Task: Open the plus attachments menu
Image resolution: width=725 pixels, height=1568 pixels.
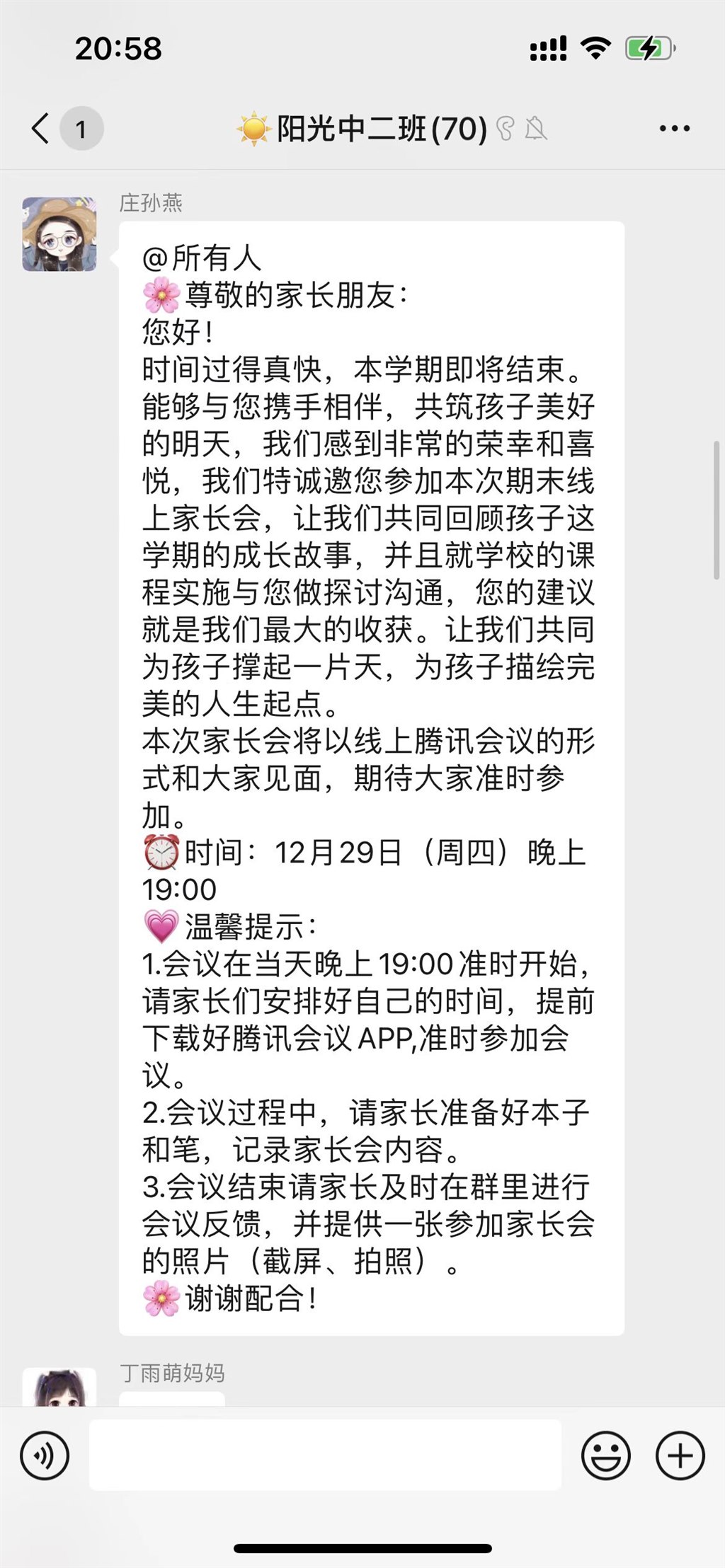Action: (x=680, y=1455)
